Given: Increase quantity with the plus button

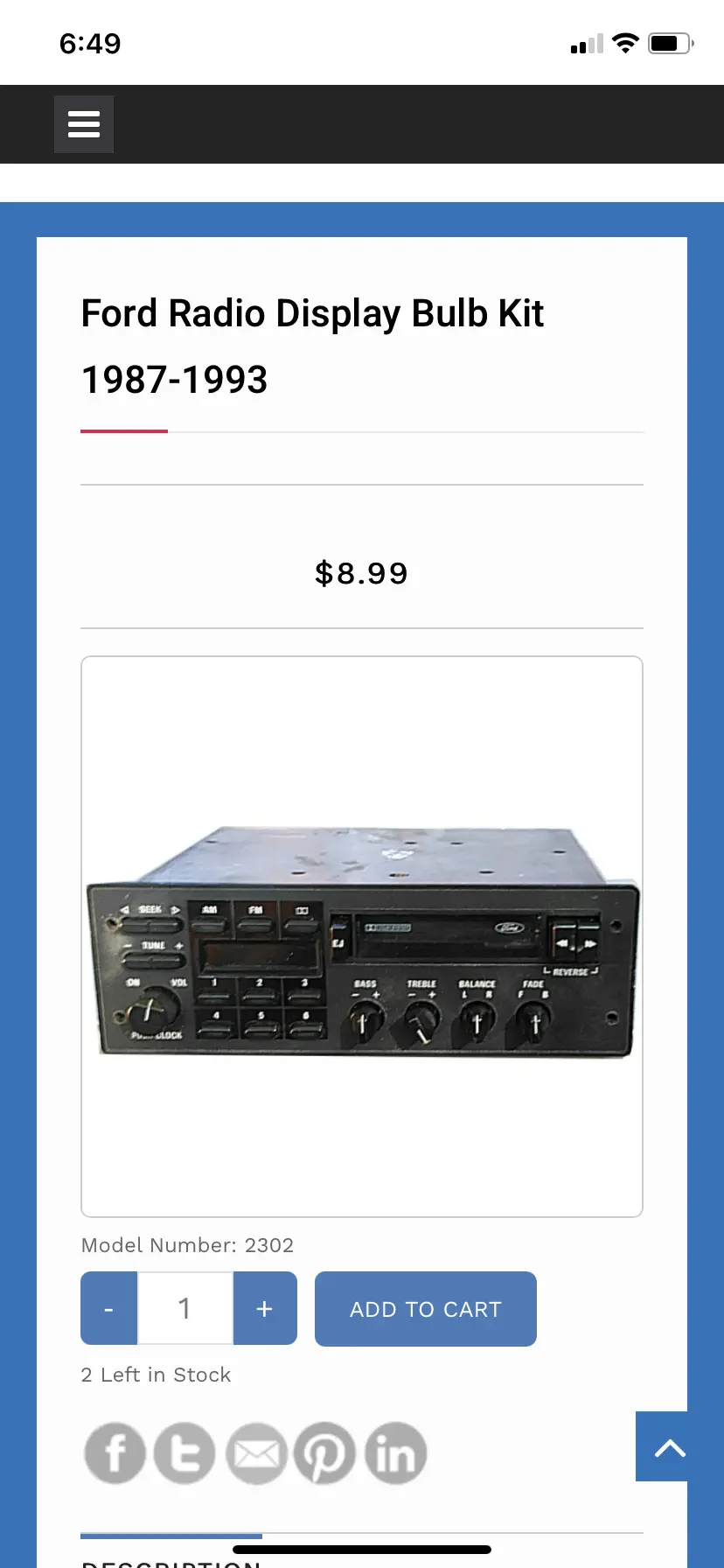Looking at the screenshot, I should point(265,1308).
